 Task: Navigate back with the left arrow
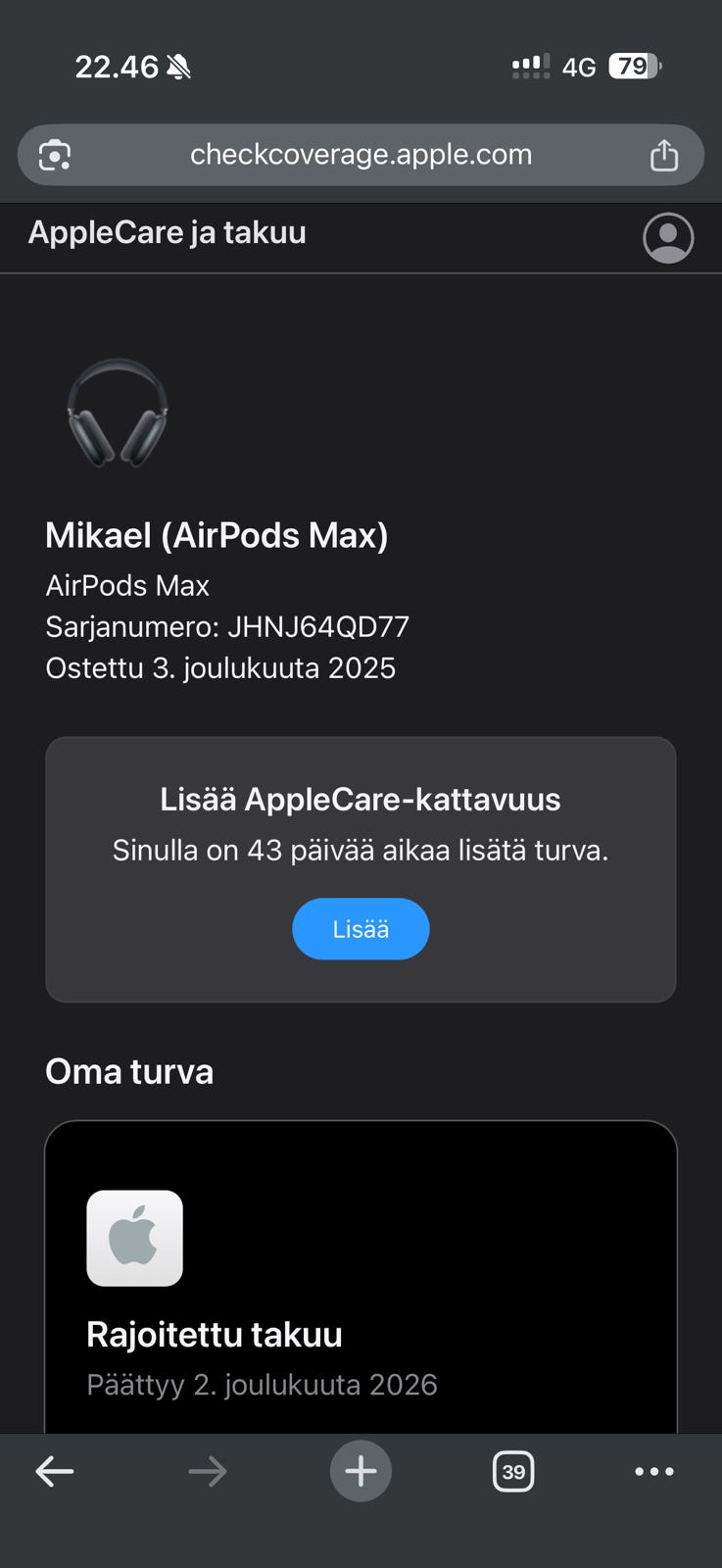(x=55, y=1471)
